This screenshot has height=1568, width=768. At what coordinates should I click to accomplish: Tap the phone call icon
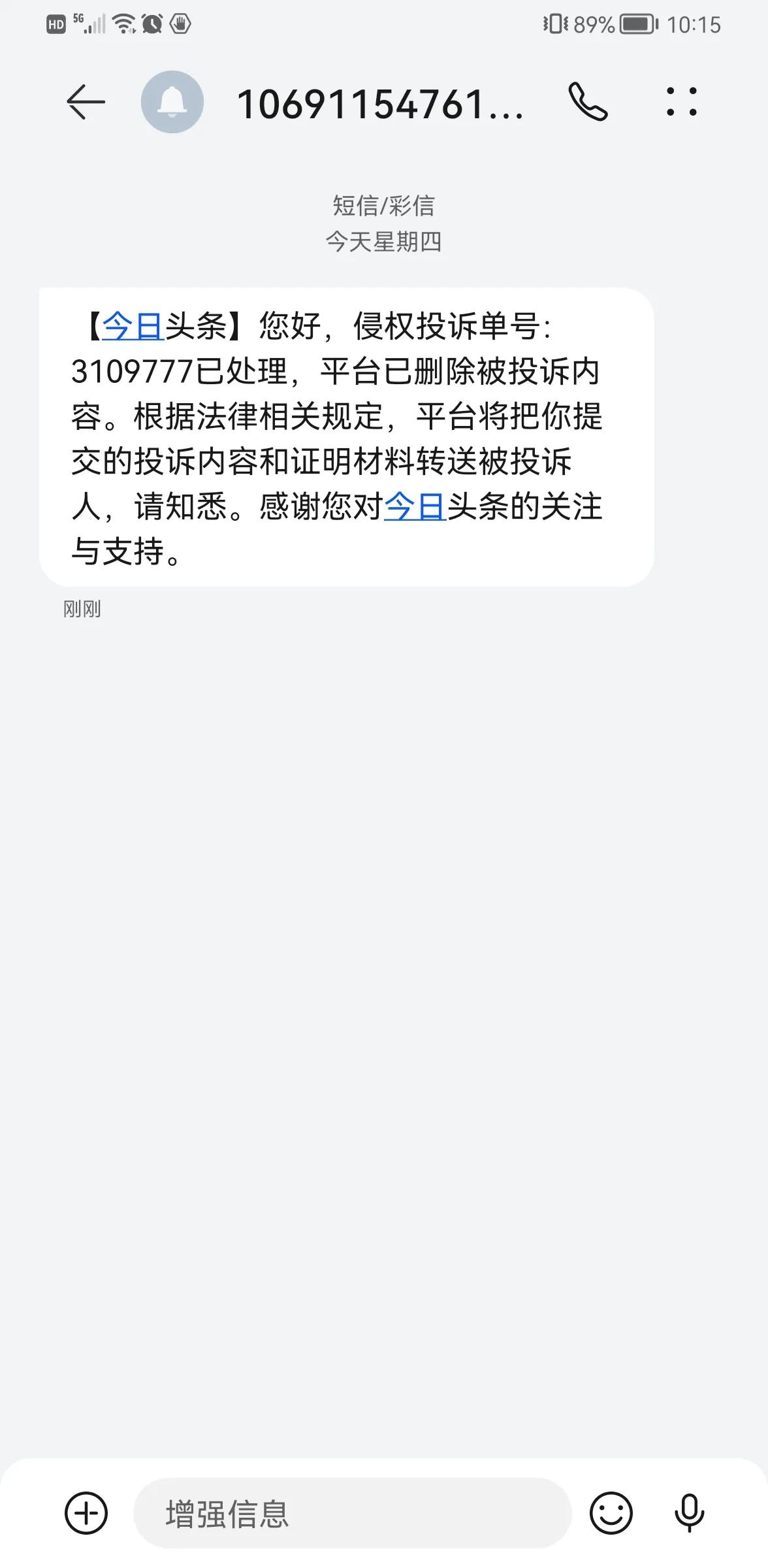point(587,103)
